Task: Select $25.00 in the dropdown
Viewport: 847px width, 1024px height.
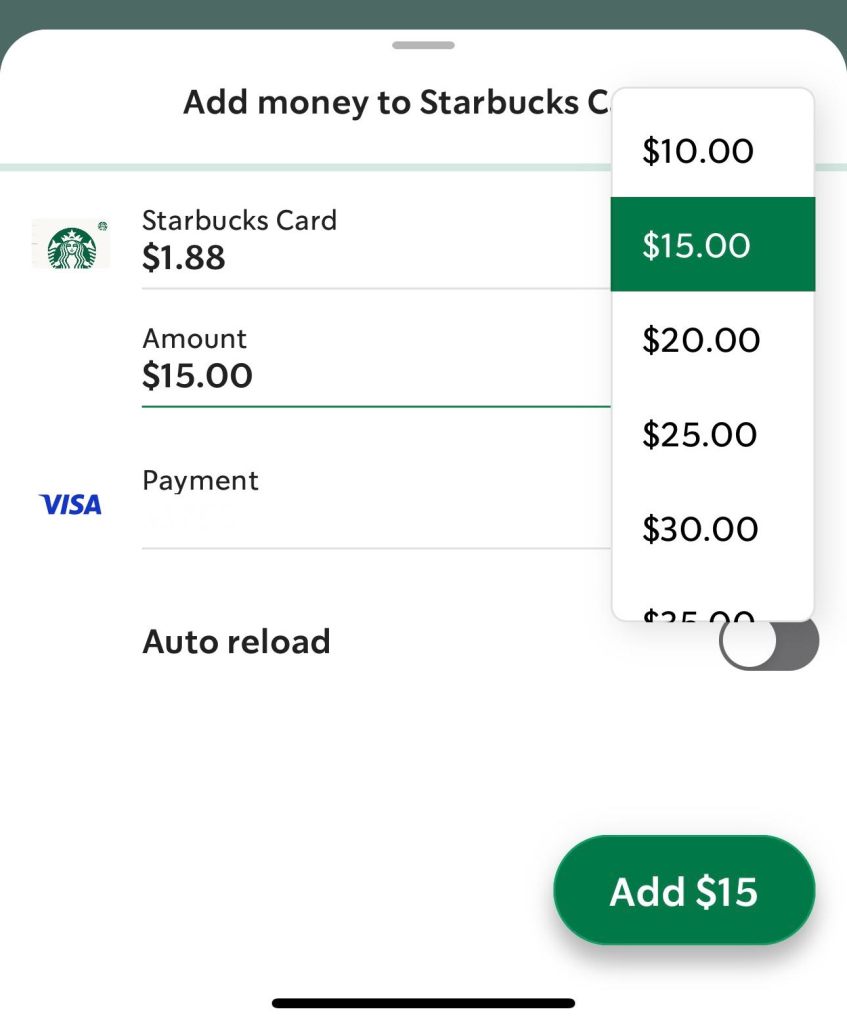Action: (x=712, y=434)
